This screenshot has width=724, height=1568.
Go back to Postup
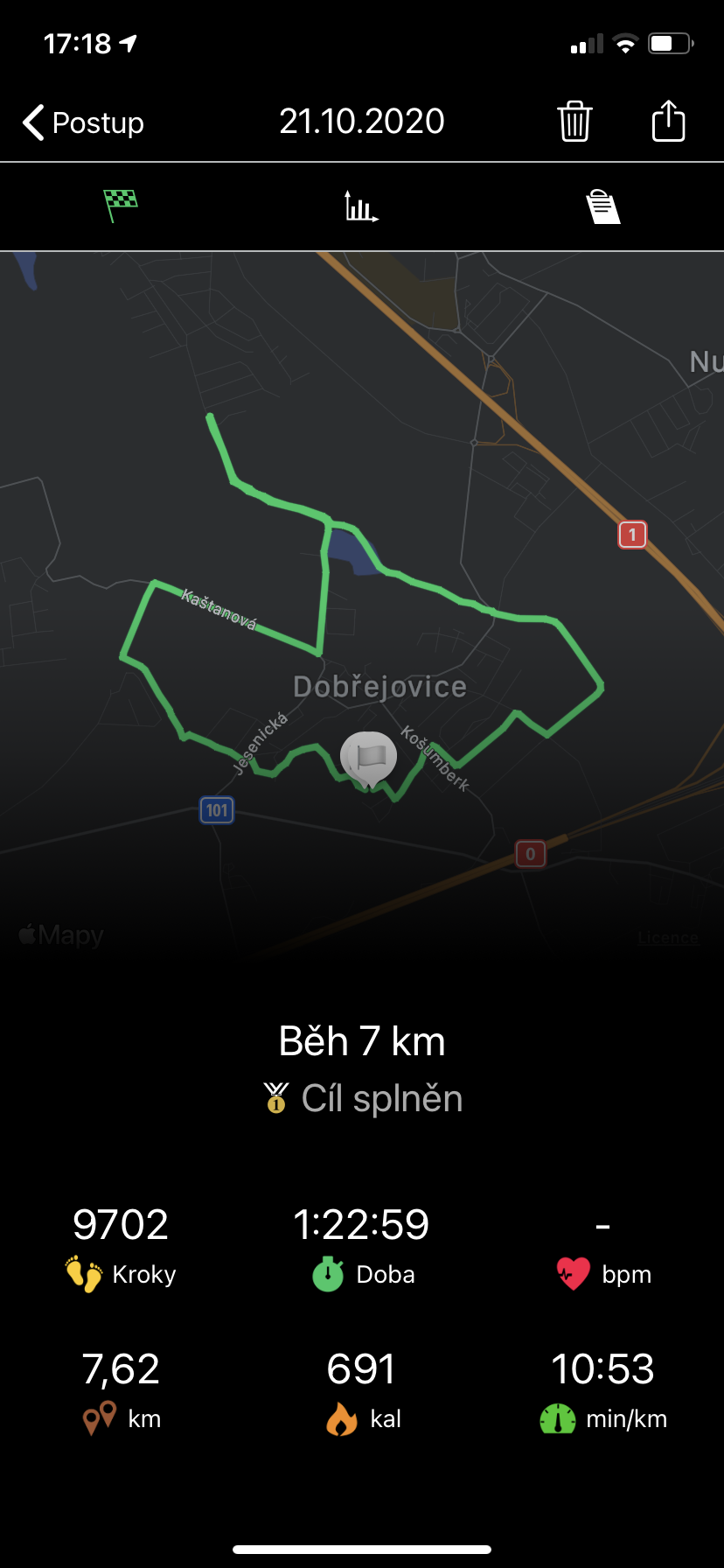pos(83,122)
